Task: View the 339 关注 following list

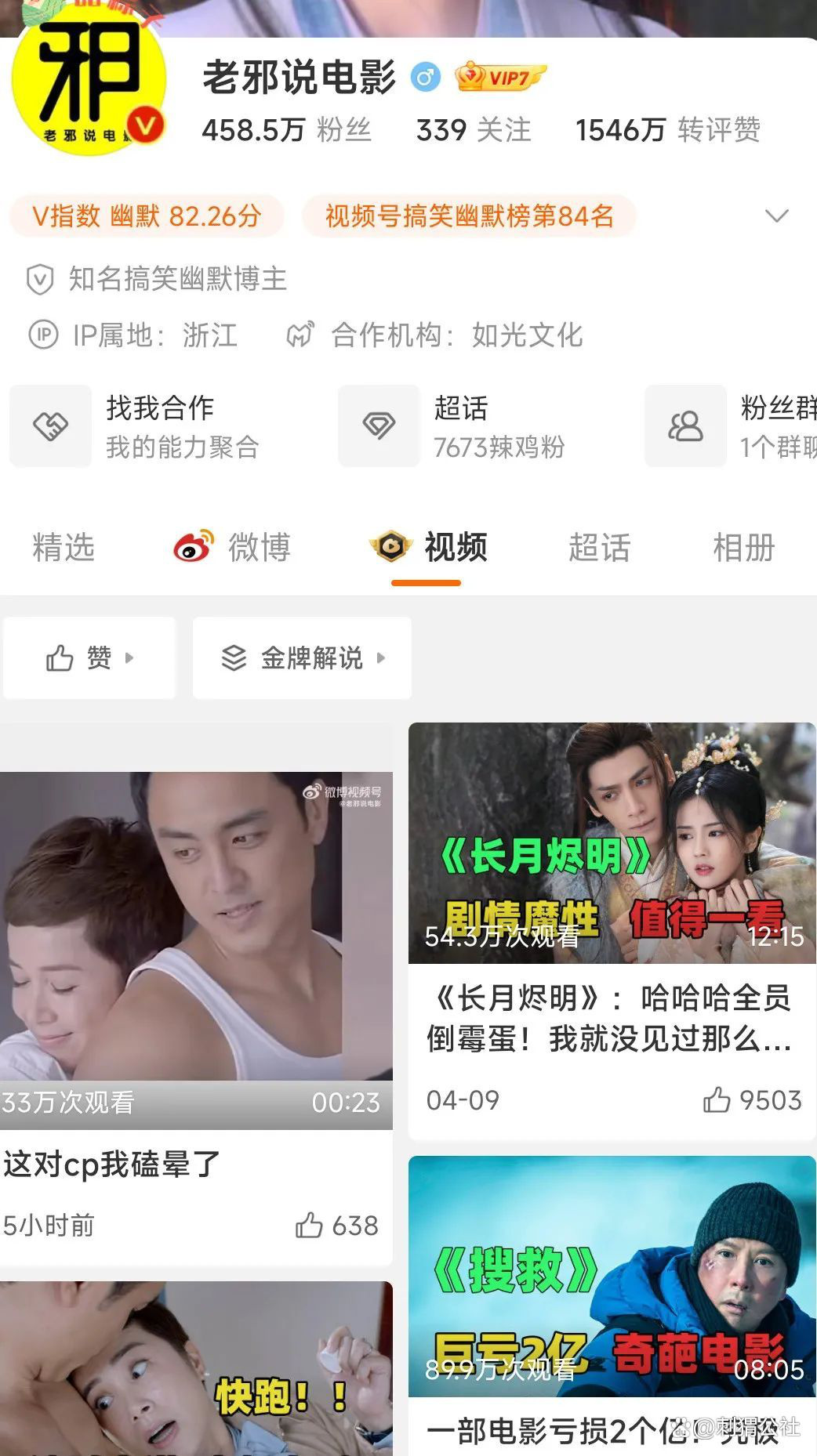Action: click(473, 130)
